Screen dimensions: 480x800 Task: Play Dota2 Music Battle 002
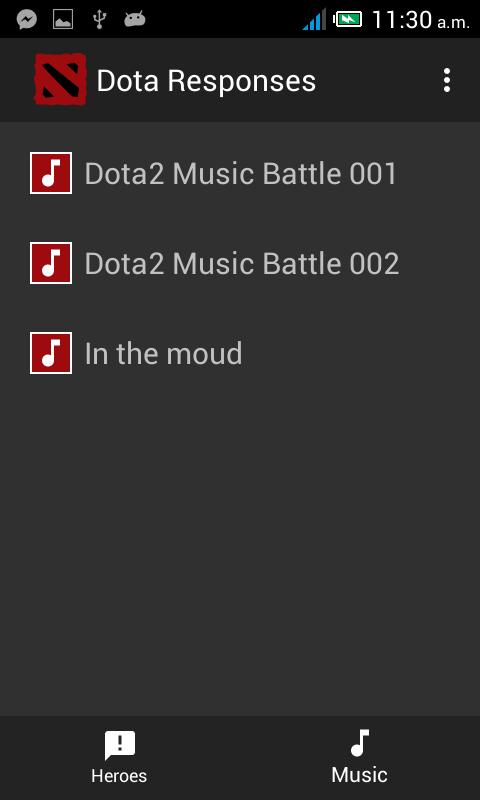pos(240,263)
